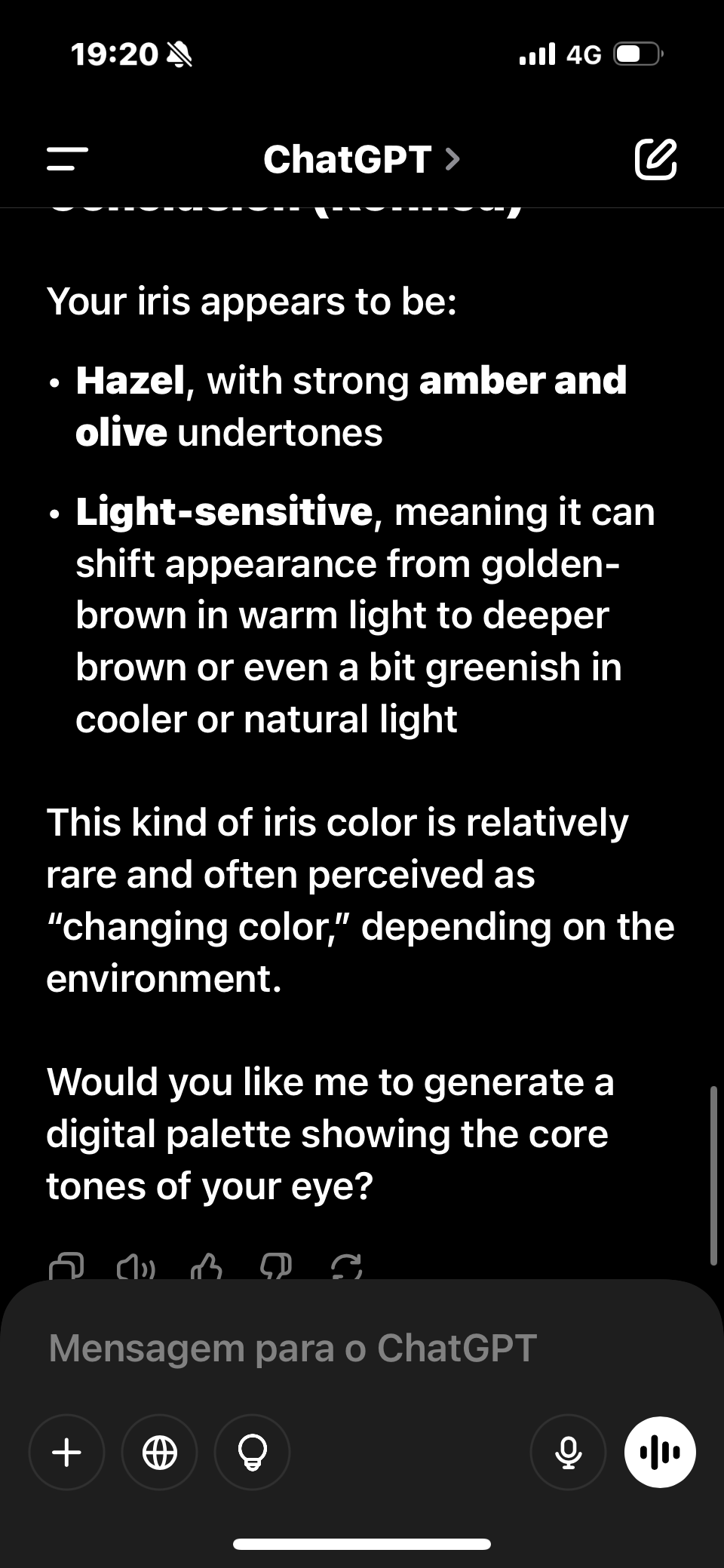Open the ChatGPT model selector title
The image size is (724, 1568).
click(360, 159)
